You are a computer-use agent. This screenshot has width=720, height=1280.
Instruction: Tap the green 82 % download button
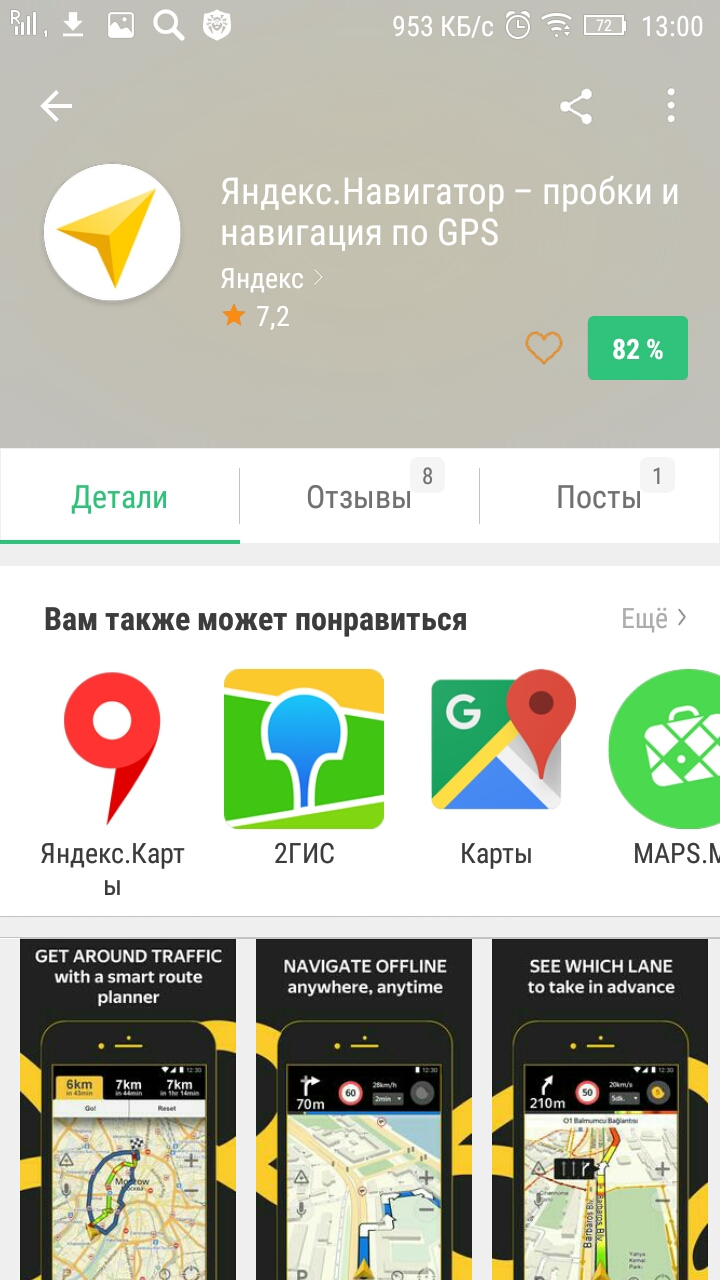tap(637, 348)
